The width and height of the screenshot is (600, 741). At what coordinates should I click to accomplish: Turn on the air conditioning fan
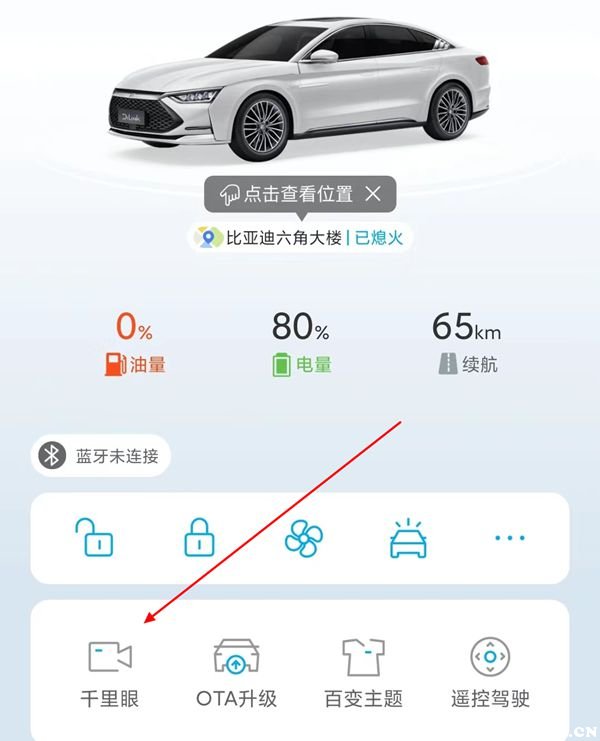(x=304, y=538)
